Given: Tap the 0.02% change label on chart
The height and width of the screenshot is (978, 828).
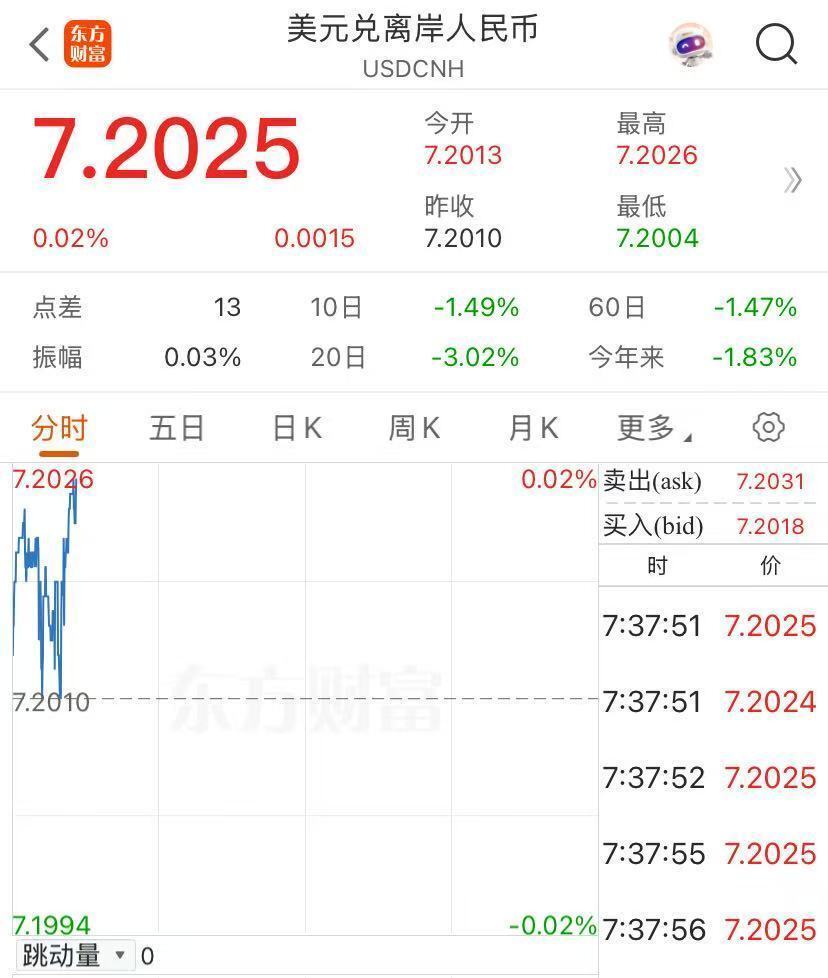Looking at the screenshot, I should tap(557, 479).
